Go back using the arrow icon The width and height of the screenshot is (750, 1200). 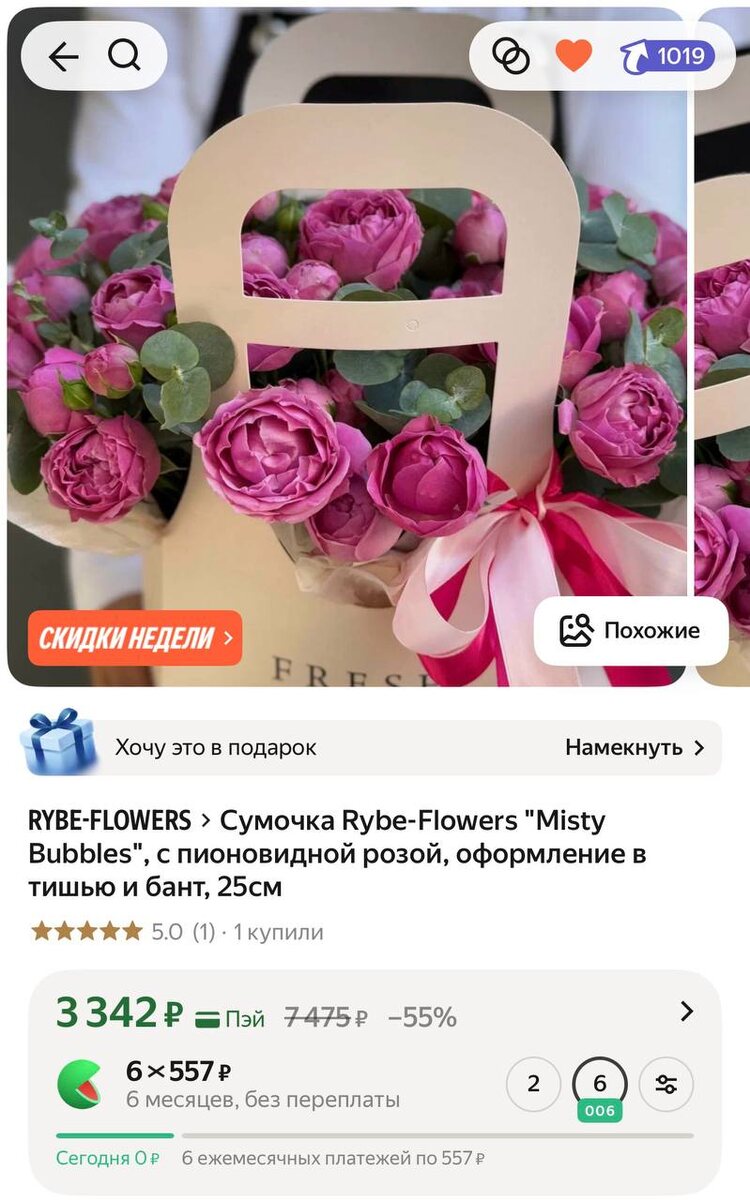pos(63,57)
